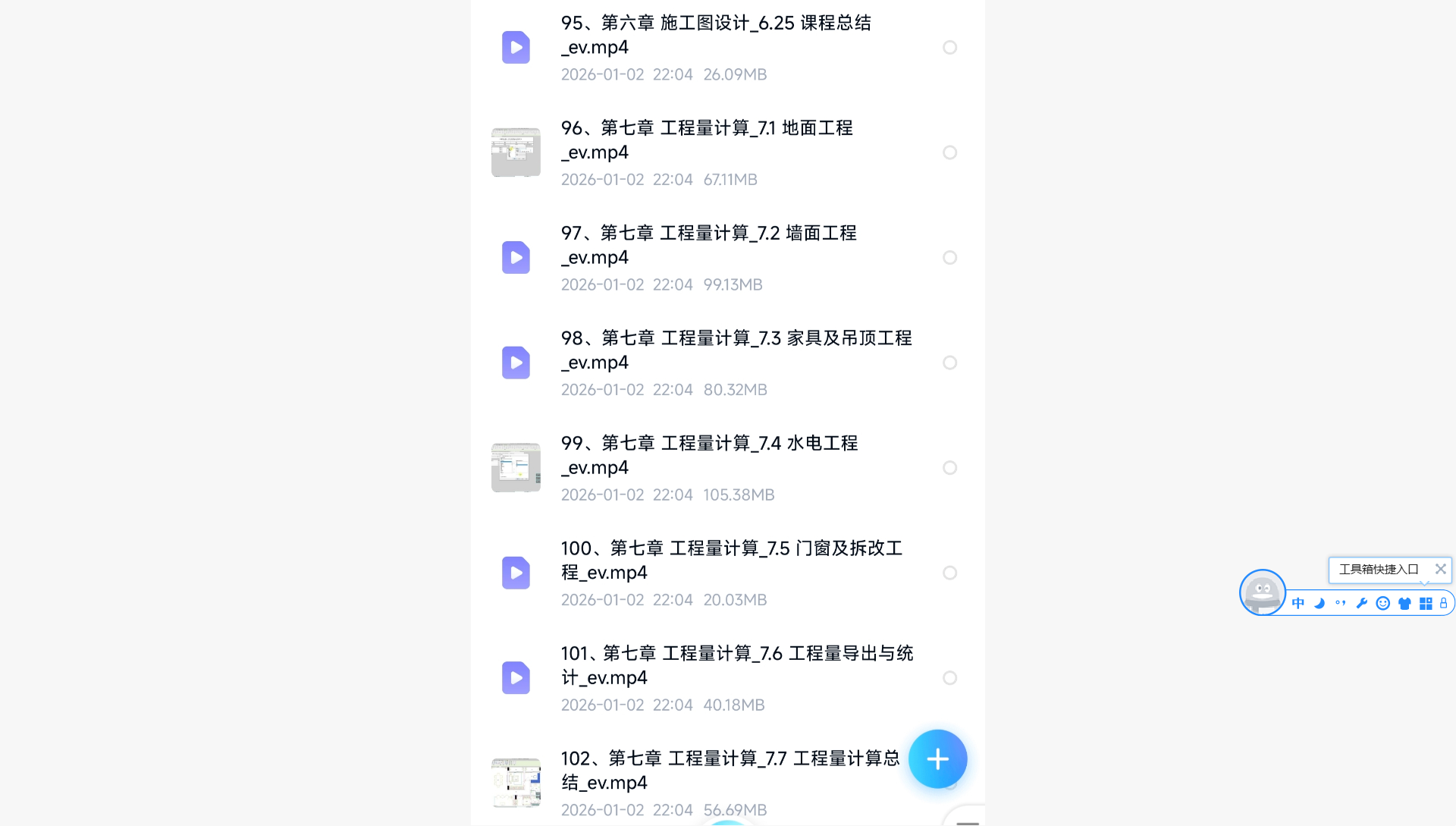This screenshot has width=1456, height=826.
Task: Mark 7.3 家具及吊顶工程 as selected
Action: click(x=949, y=363)
